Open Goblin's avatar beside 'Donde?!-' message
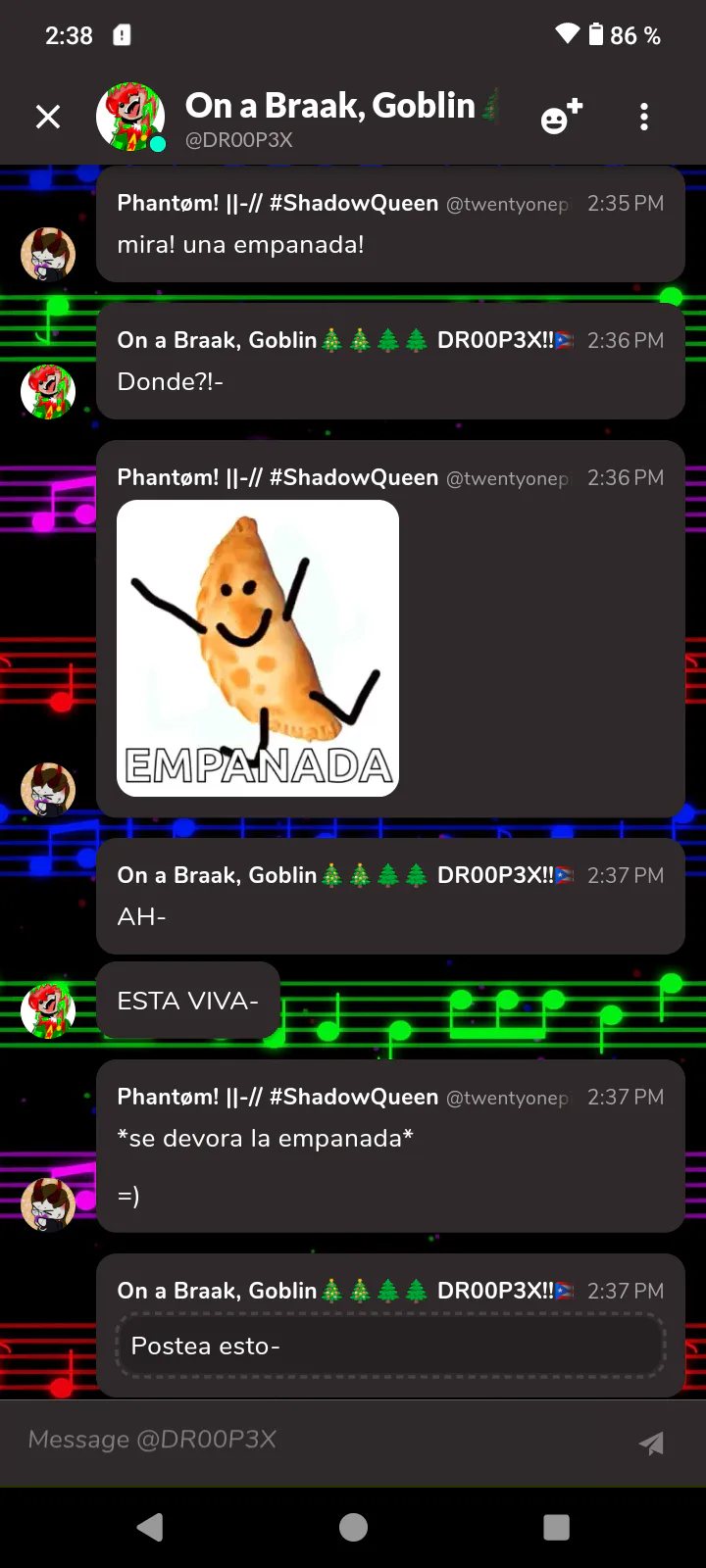The image size is (706, 1568). pos(48,392)
